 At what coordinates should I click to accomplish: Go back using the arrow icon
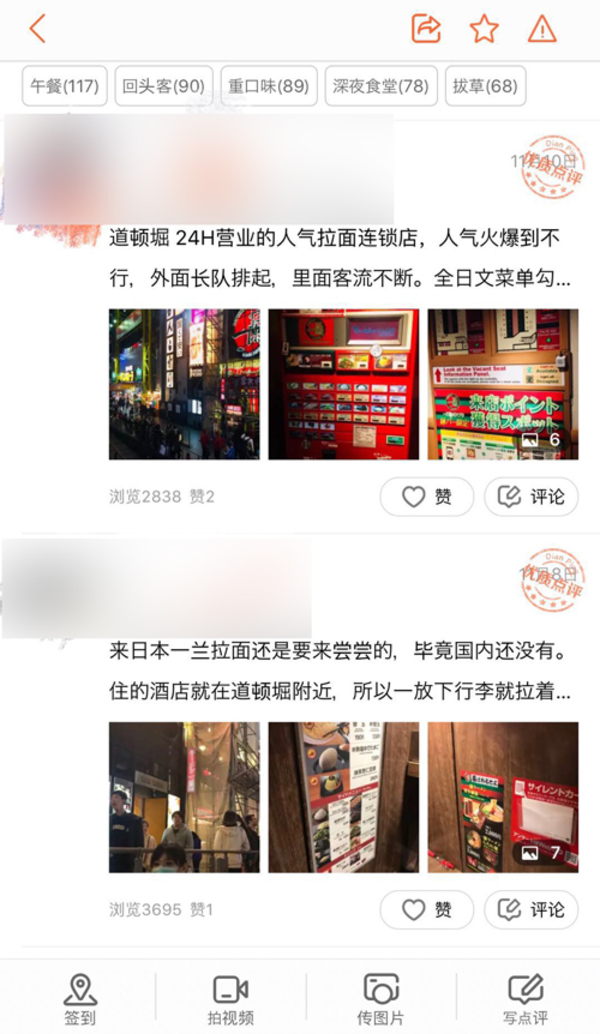[37, 29]
